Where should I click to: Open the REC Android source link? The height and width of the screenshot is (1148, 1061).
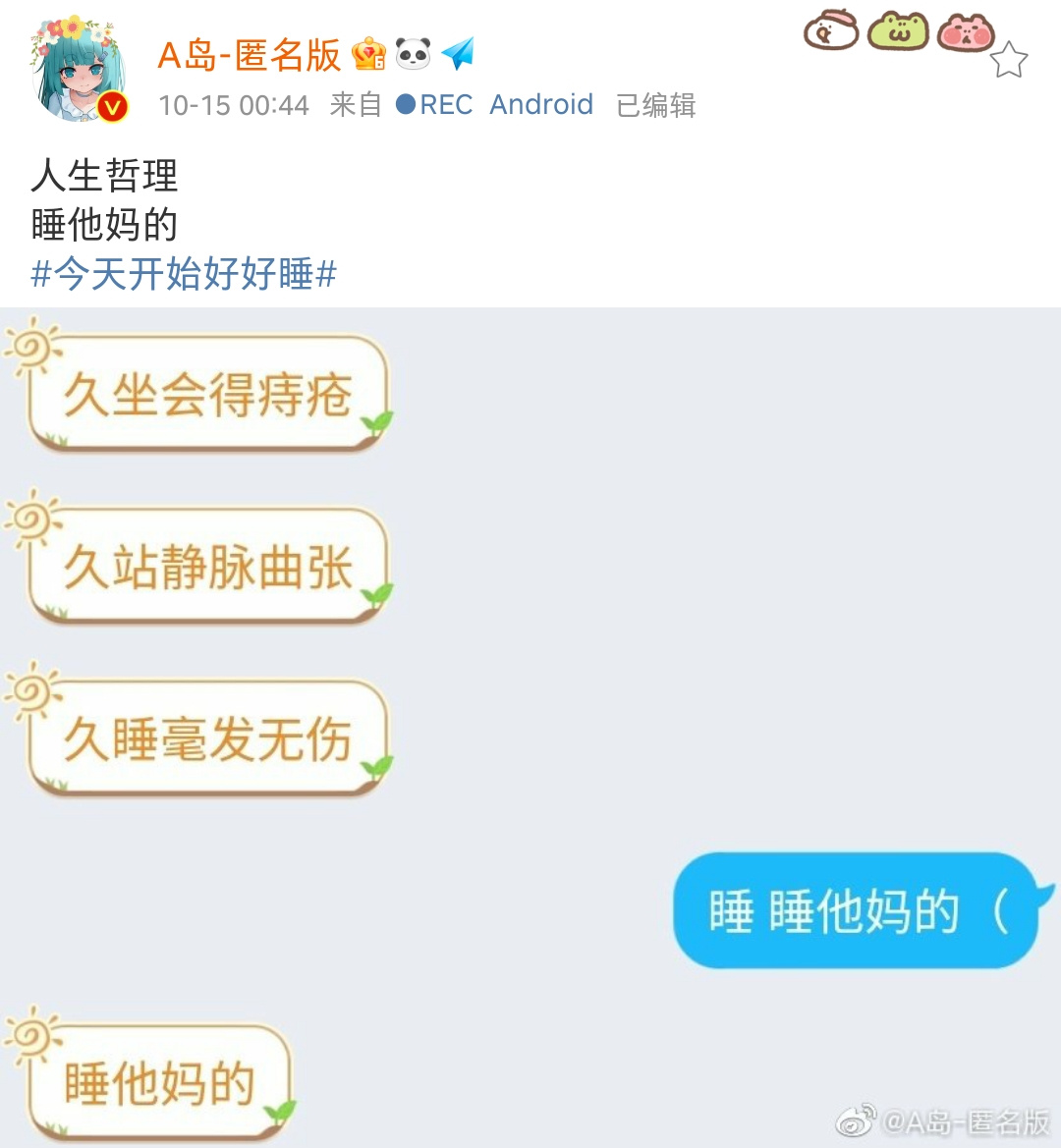495,104
